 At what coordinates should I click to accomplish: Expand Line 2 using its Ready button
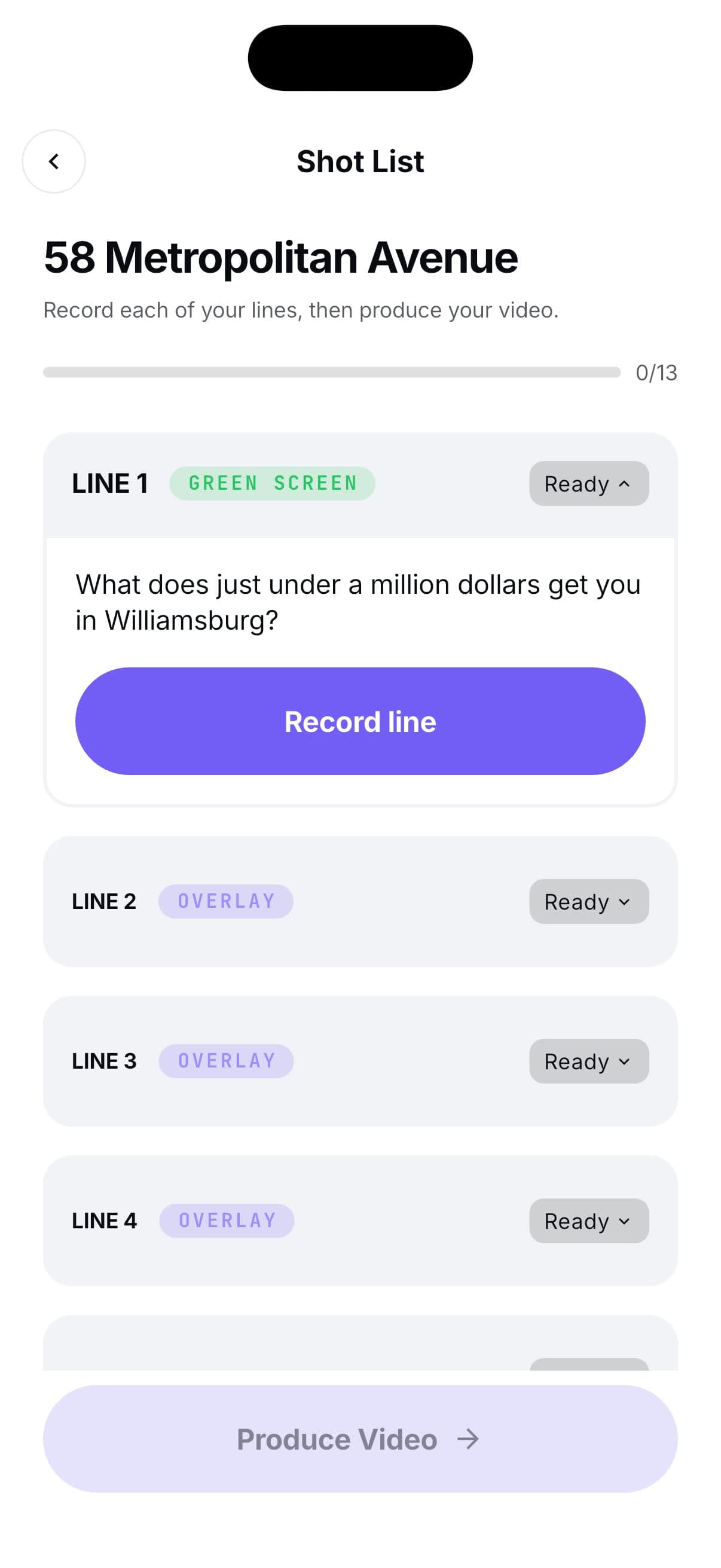[x=589, y=901]
